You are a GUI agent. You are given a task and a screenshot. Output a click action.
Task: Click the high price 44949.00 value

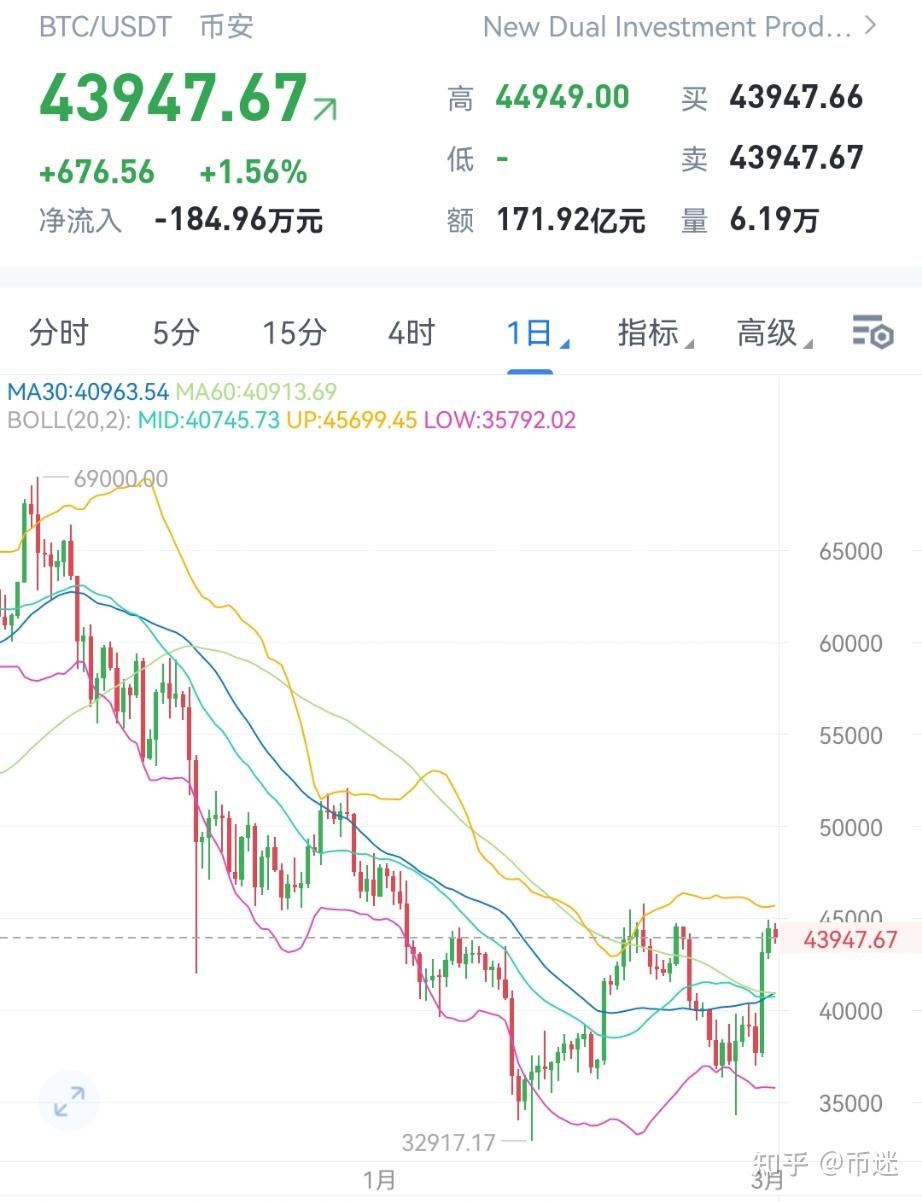click(563, 96)
